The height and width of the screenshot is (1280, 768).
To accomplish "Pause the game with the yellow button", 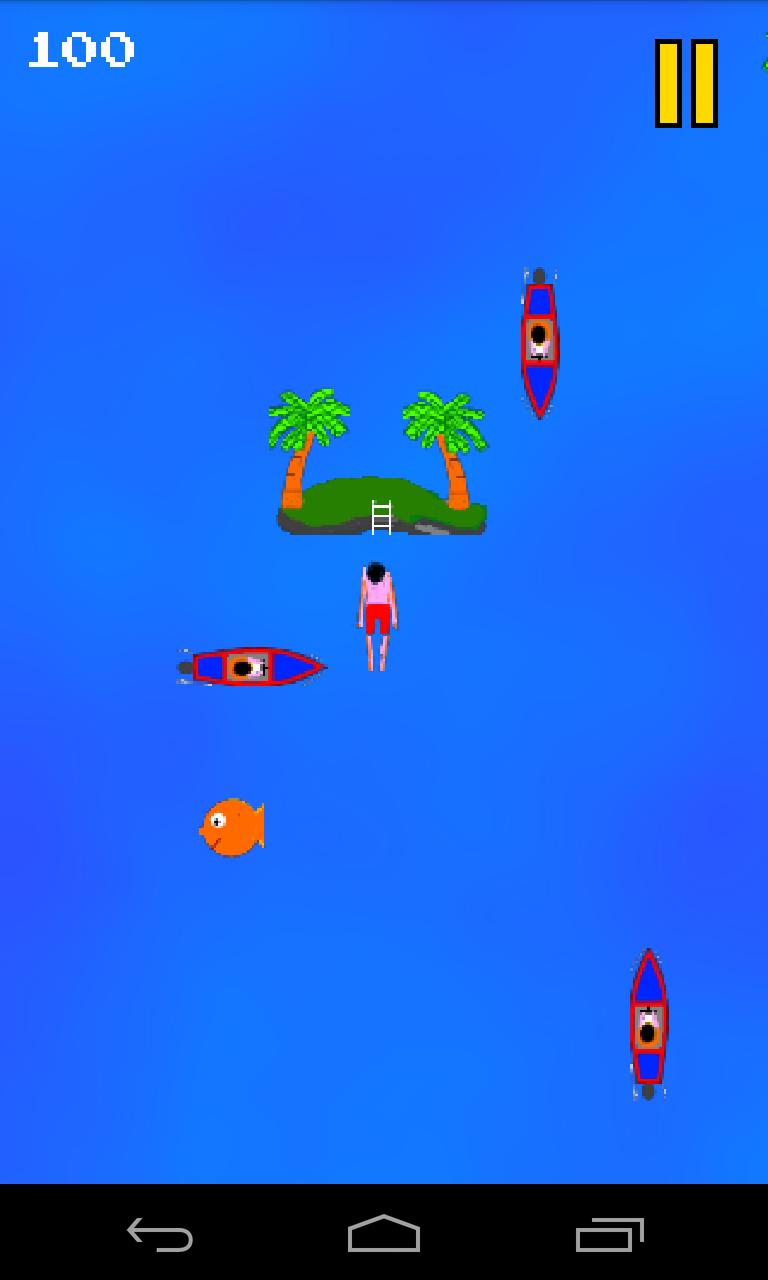I will point(686,84).
